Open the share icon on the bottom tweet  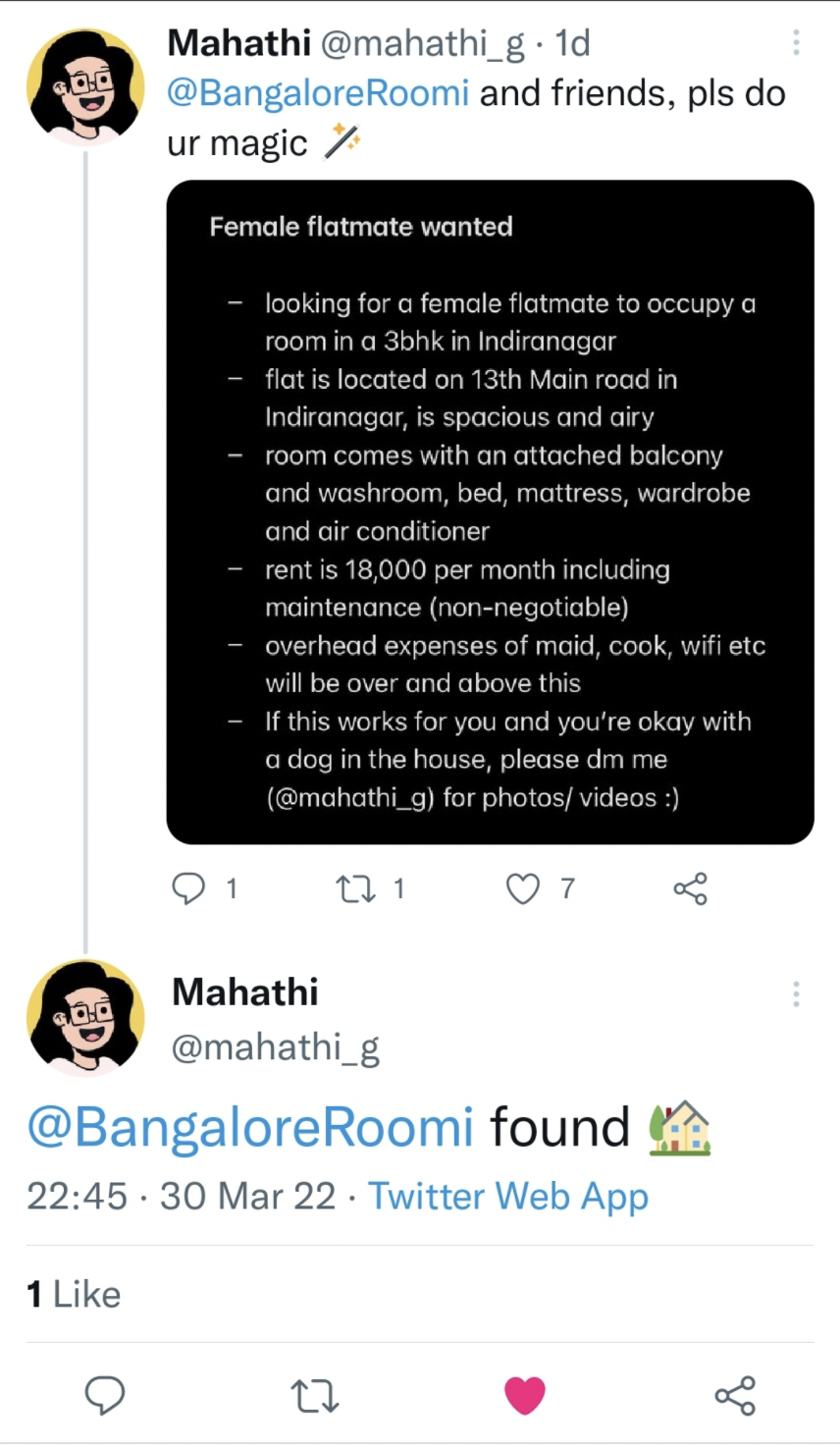[x=735, y=1395]
